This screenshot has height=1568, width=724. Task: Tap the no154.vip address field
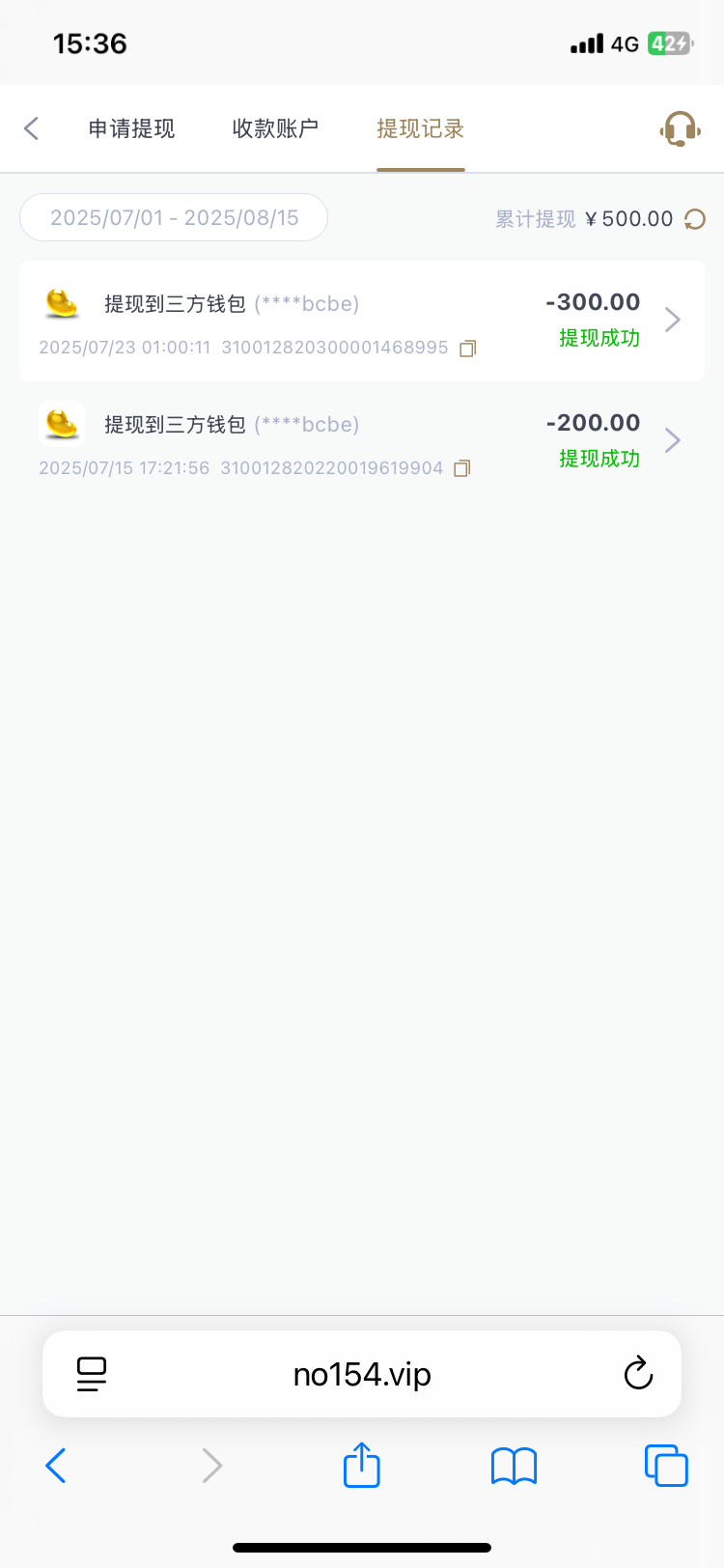(362, 1374)
